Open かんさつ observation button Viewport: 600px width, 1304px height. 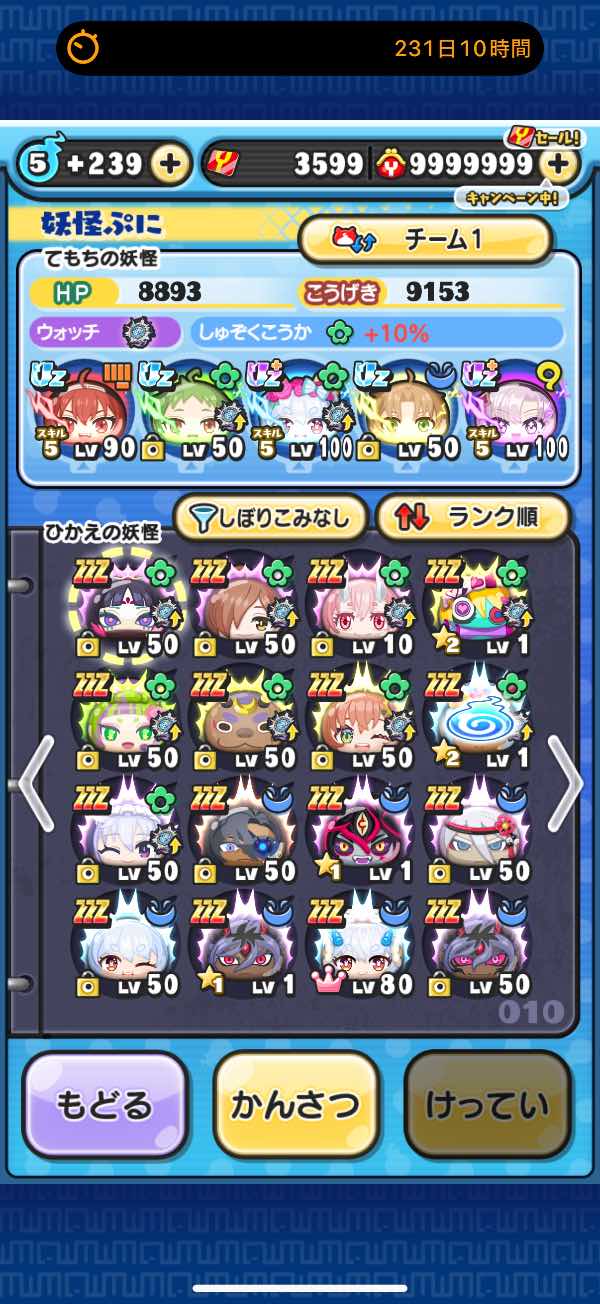(x=297, y=1104)
